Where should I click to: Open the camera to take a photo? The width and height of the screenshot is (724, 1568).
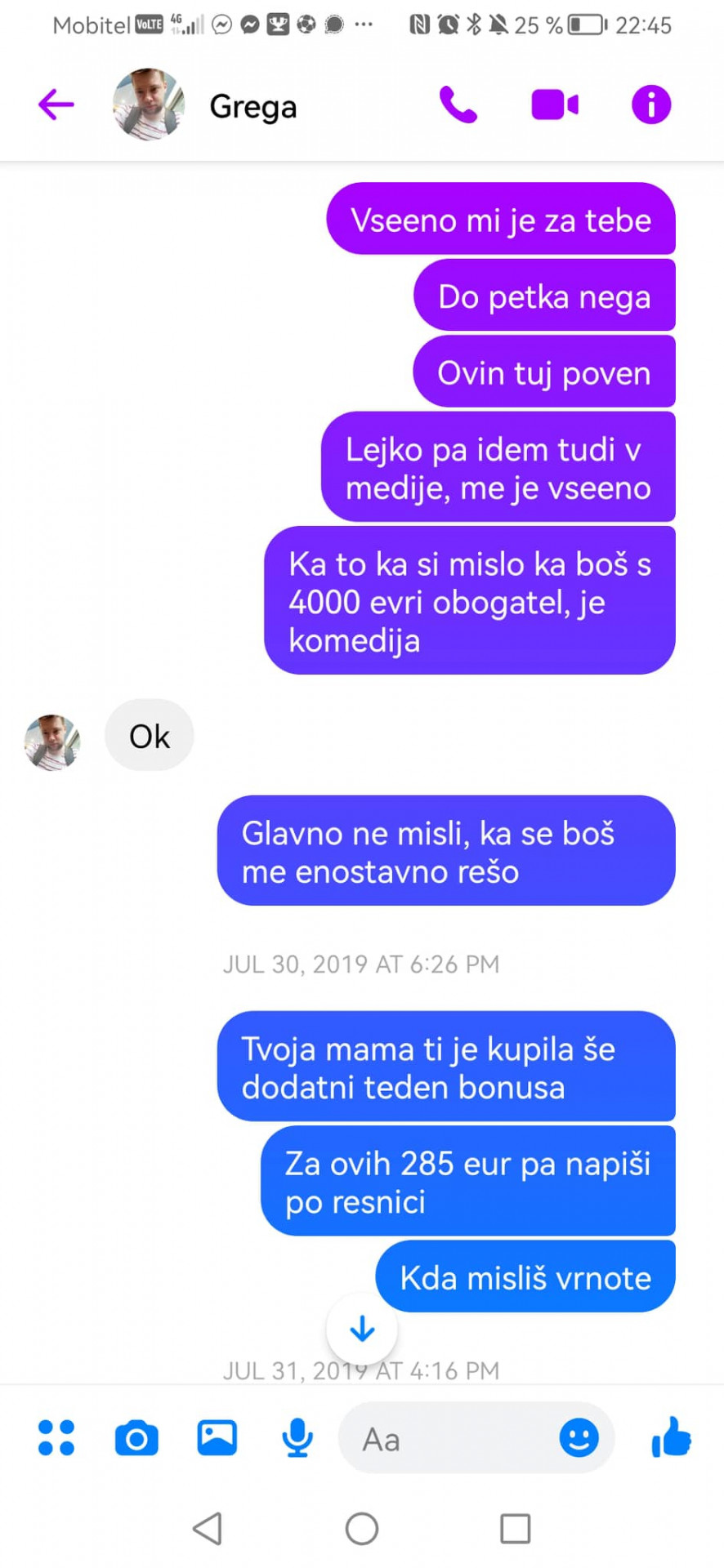click(136, 1438)
